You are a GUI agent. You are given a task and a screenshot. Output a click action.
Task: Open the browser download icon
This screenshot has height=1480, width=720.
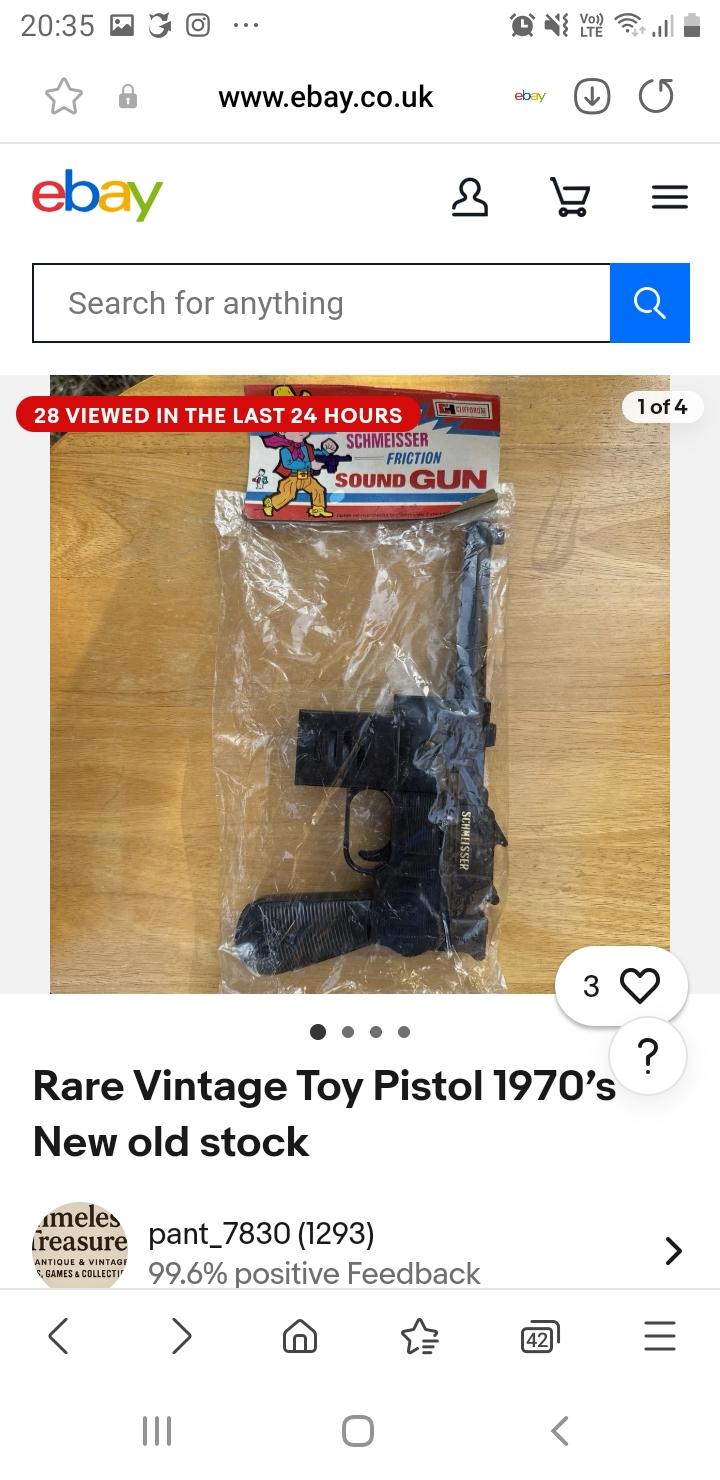tap(591, 97)
